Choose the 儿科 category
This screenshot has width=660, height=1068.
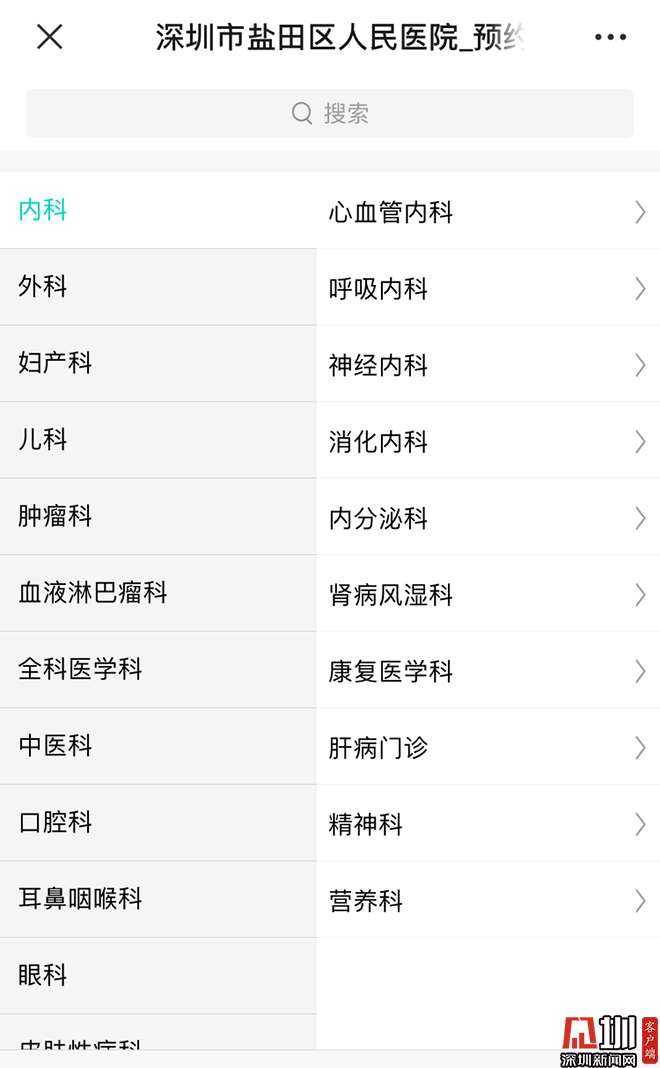click(x=158, y=440)
